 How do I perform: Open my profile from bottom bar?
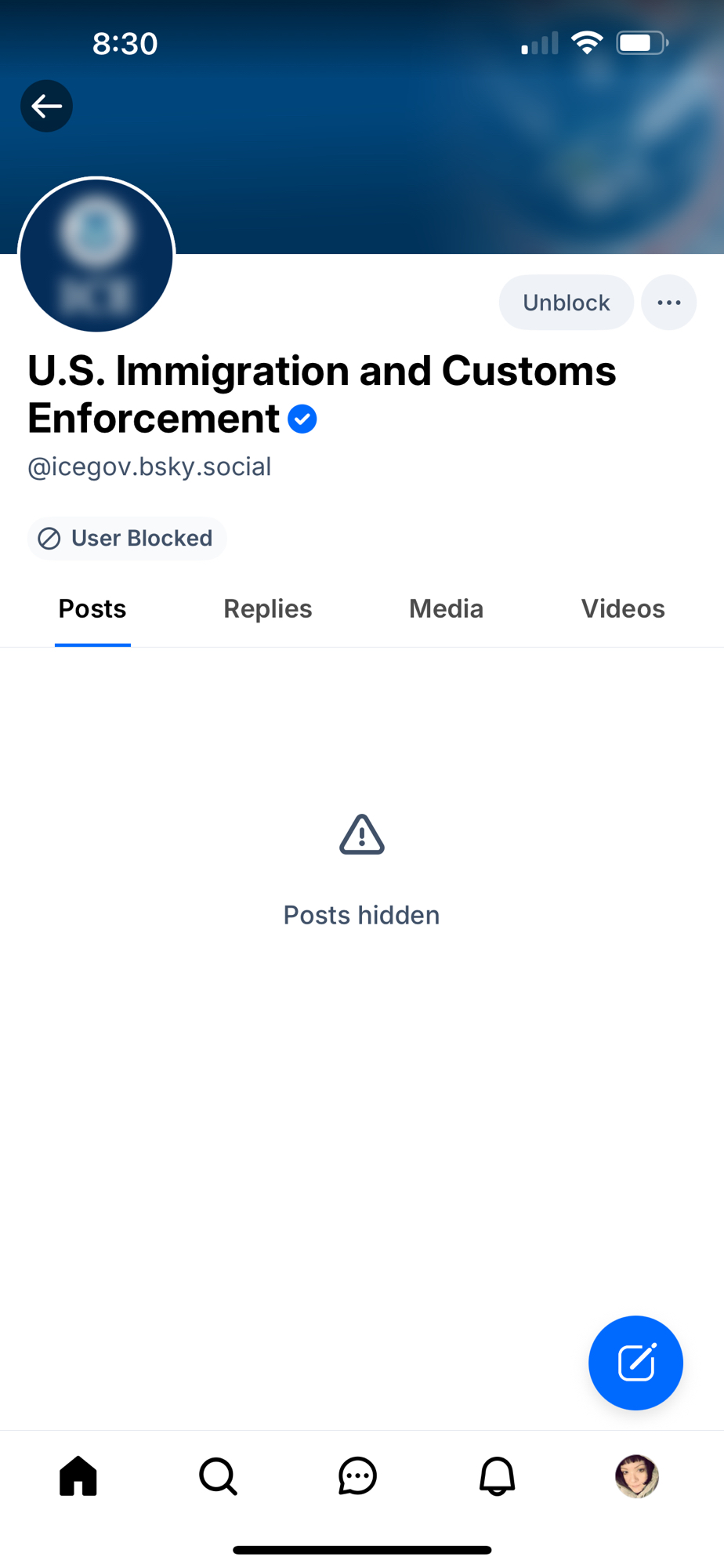[636, 1476]
